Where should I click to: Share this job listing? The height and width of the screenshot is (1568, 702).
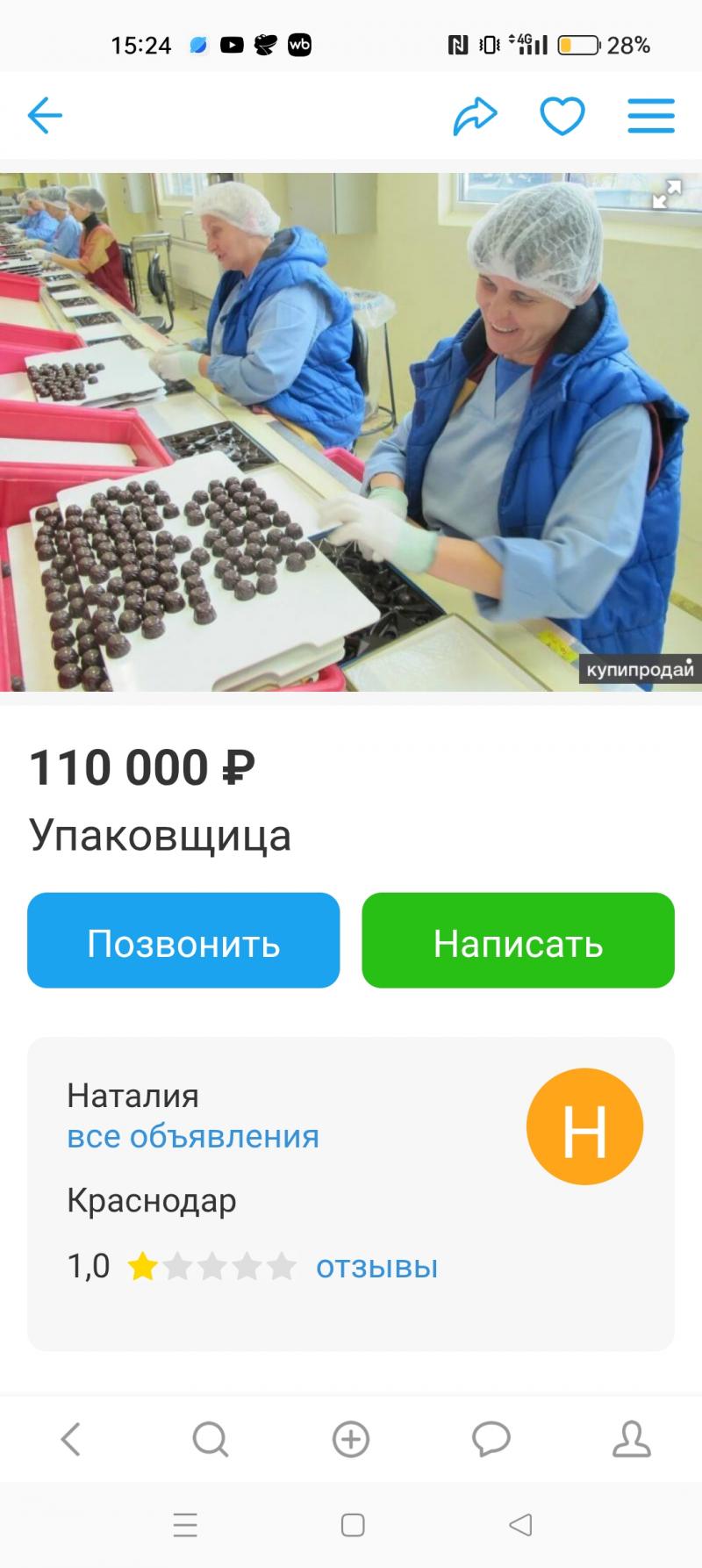point(475,116)
